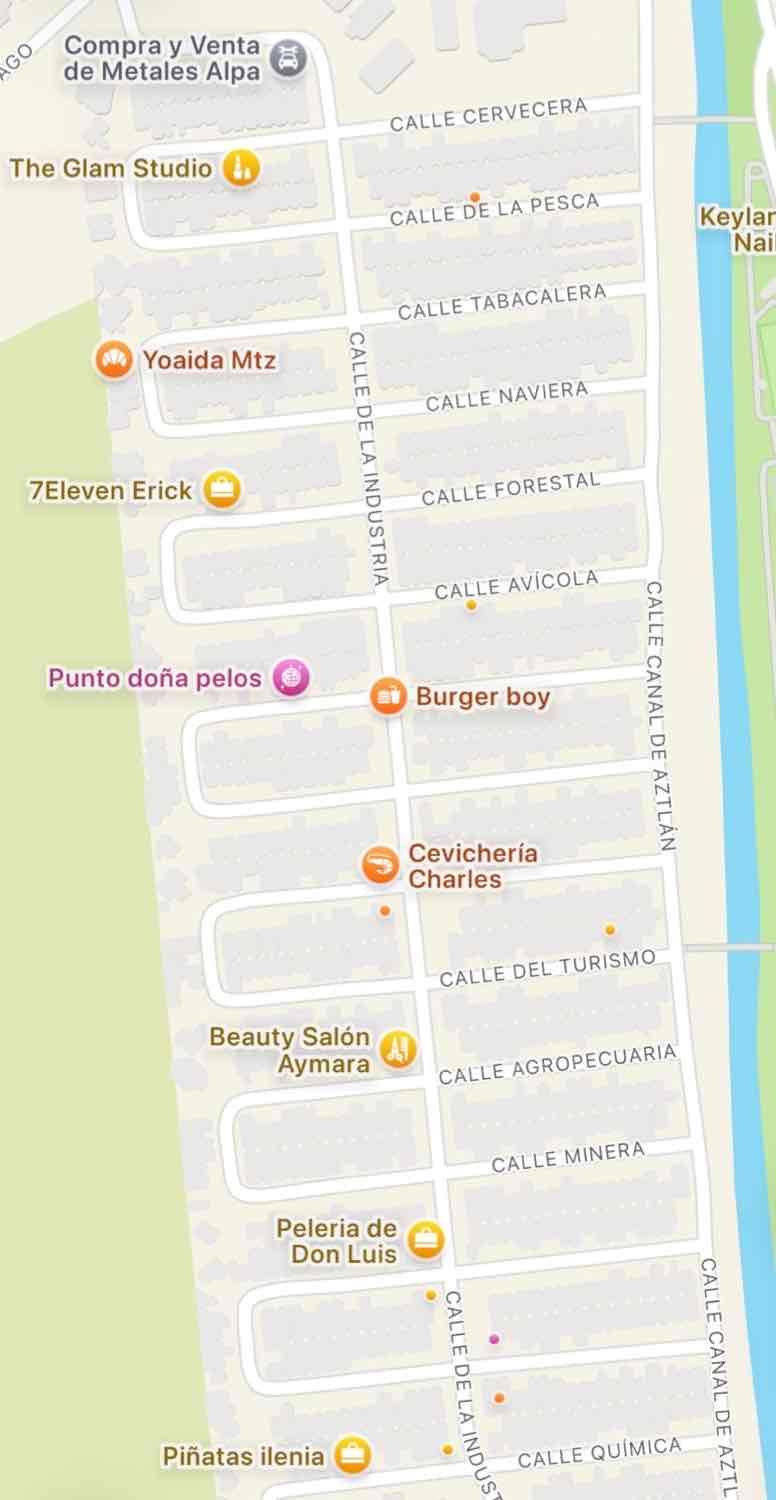The height and width of the screenshot is (1500, 776).
Task: Tap the Cevichería Charles seafood pin
Action: 380,865
